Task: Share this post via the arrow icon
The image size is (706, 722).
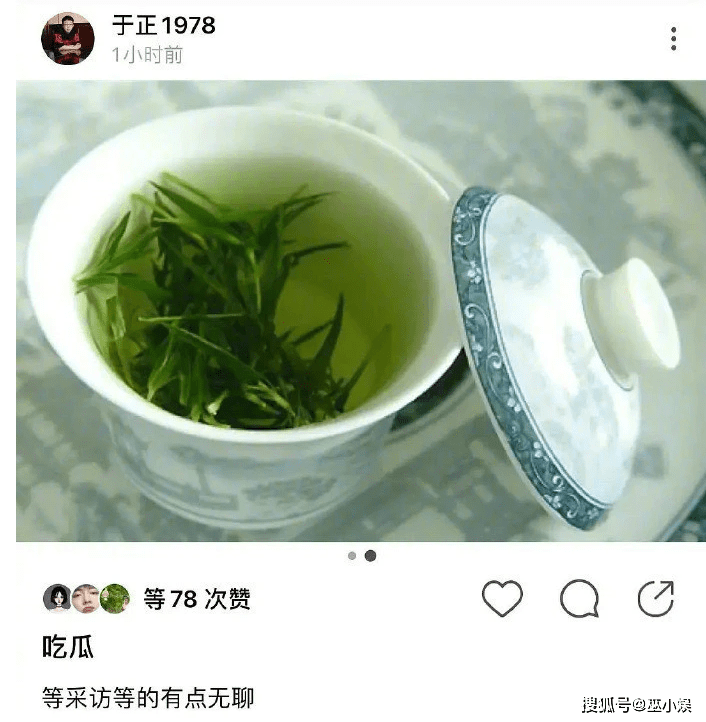Action: coord(656,598)
